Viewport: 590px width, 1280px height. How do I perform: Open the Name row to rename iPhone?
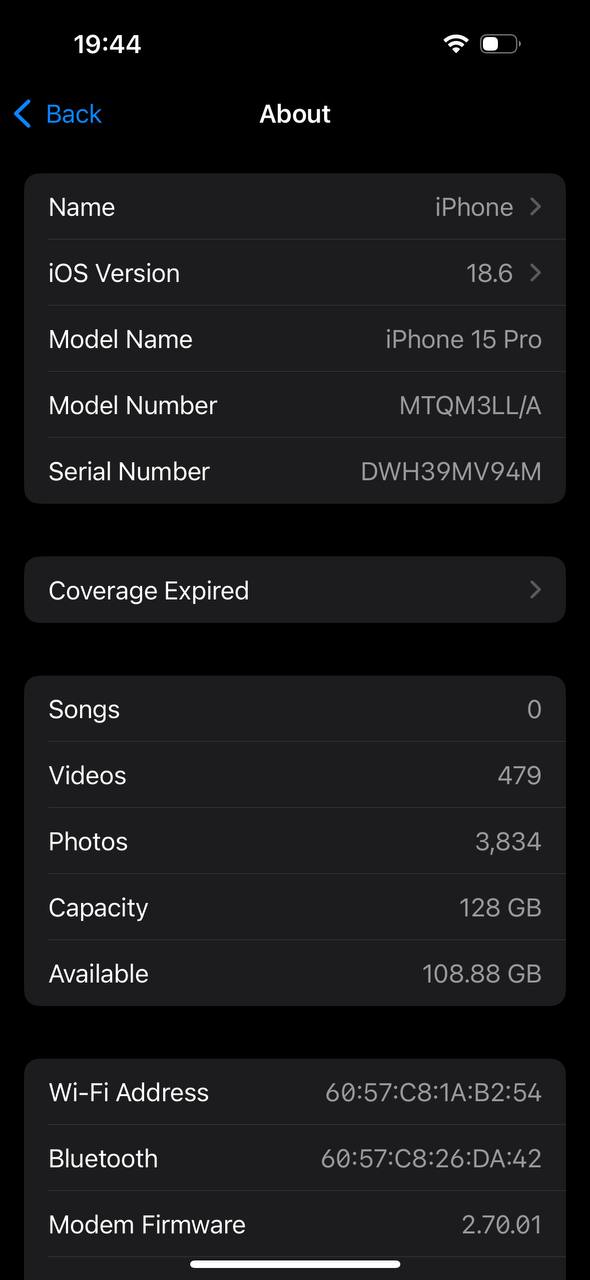click(x=295, y=207)
